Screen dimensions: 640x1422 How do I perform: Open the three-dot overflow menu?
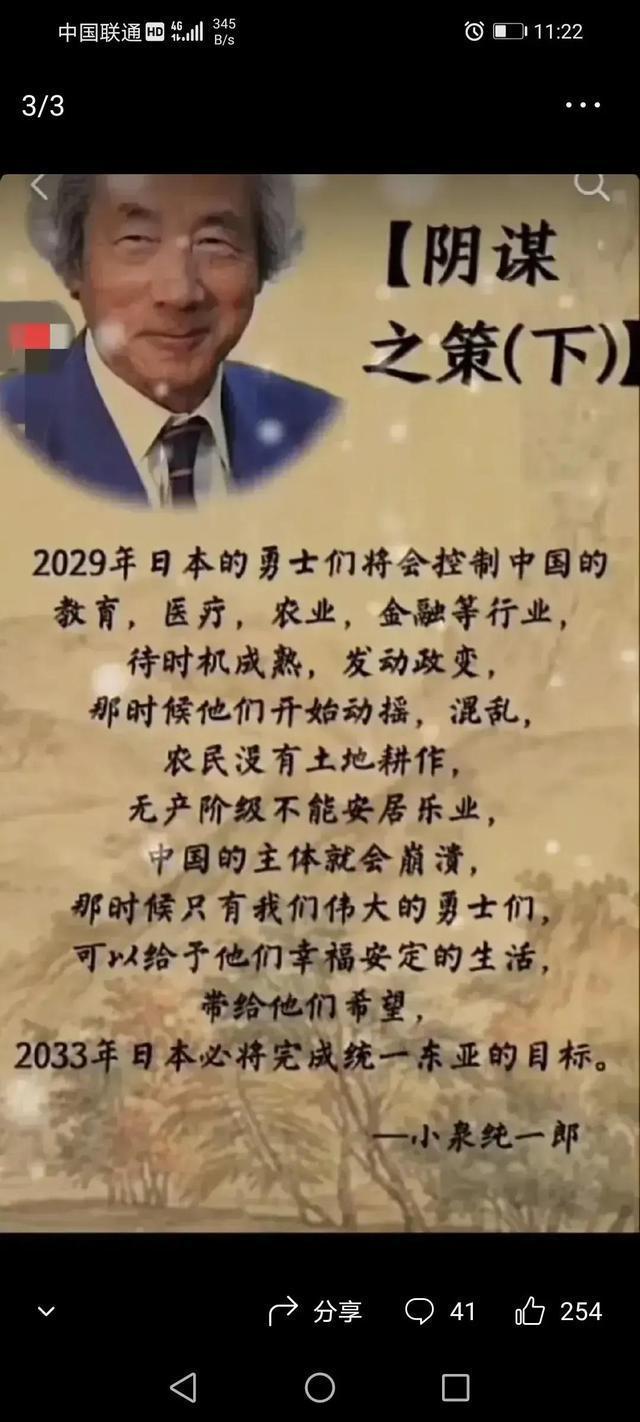click(583, 105)
